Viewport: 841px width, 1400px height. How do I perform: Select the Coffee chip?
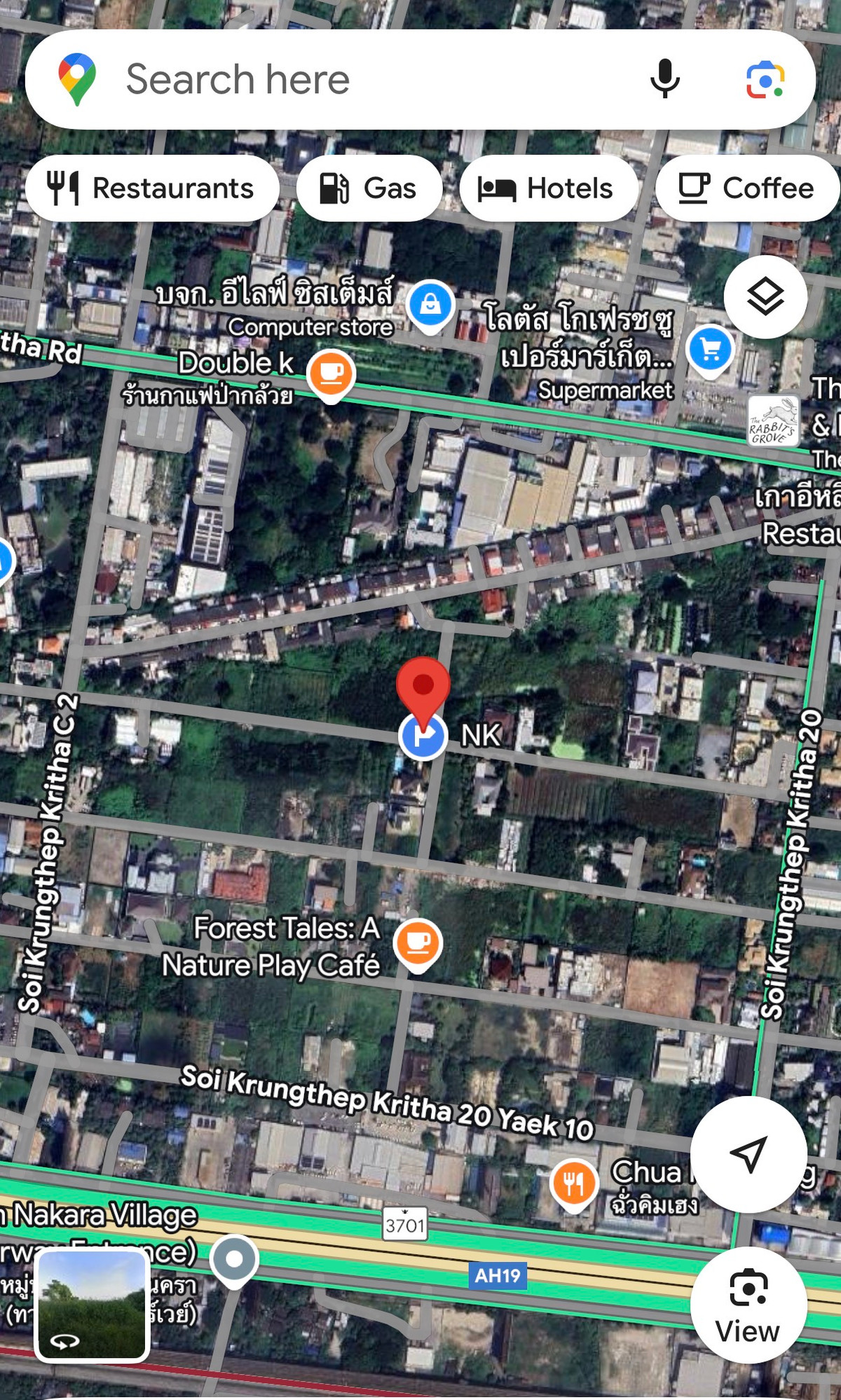(x=747, y=188)
